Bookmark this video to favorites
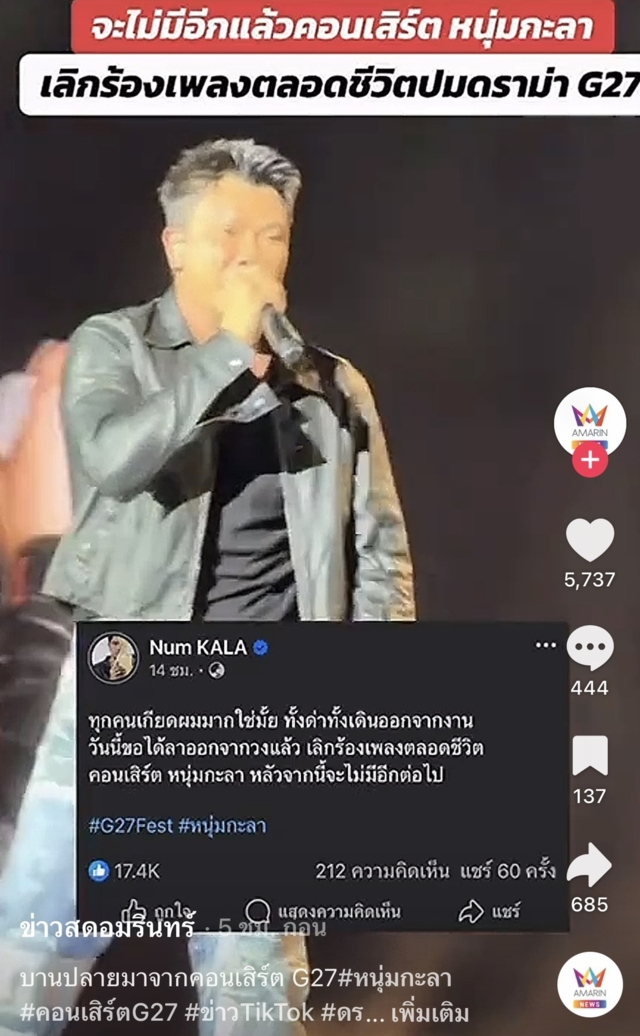Image resolution: width=640 pixels, height=1036 pixels. click(590, 757)
